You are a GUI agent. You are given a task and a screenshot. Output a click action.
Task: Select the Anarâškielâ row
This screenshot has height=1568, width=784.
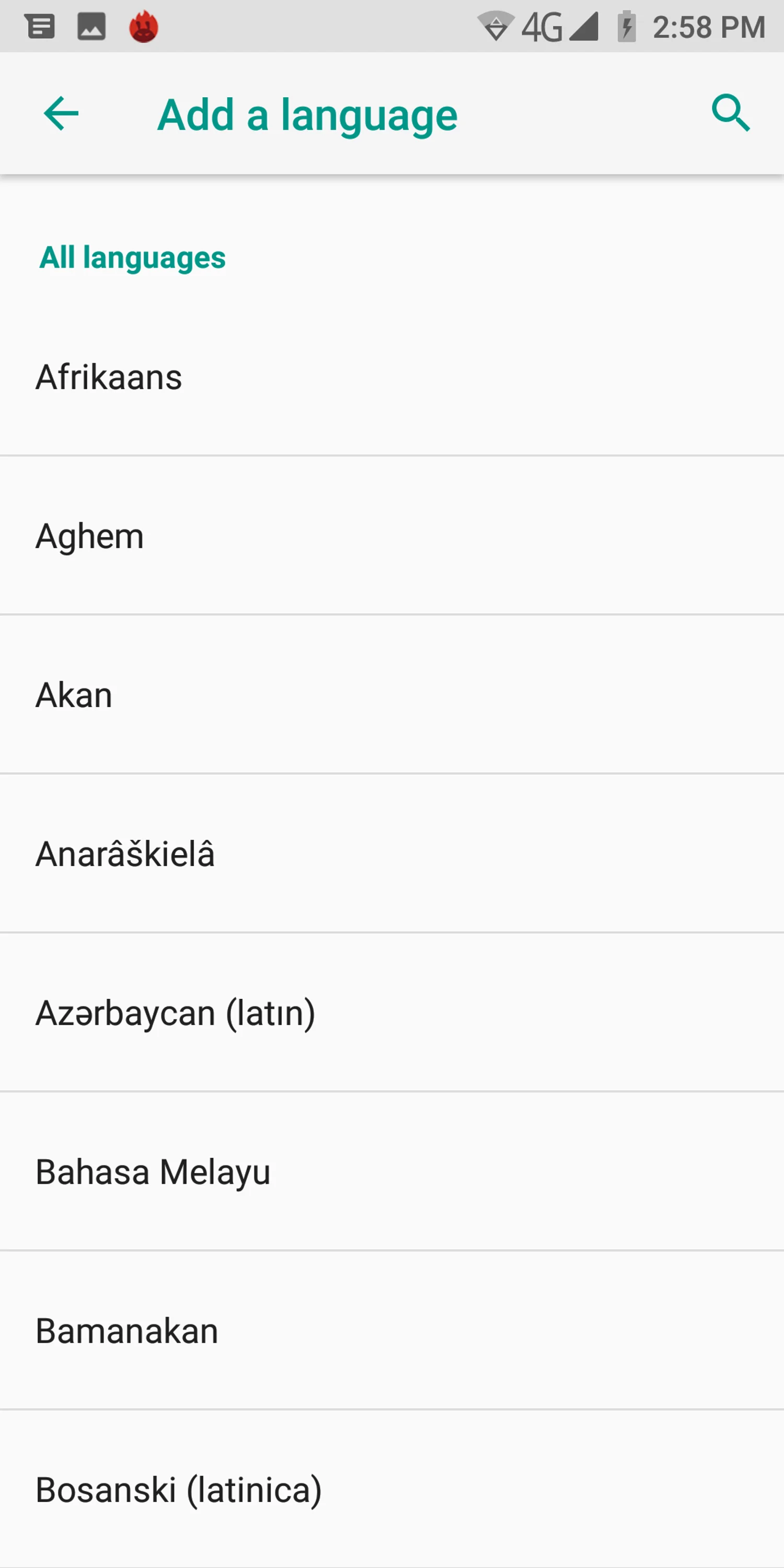[392, 854]
